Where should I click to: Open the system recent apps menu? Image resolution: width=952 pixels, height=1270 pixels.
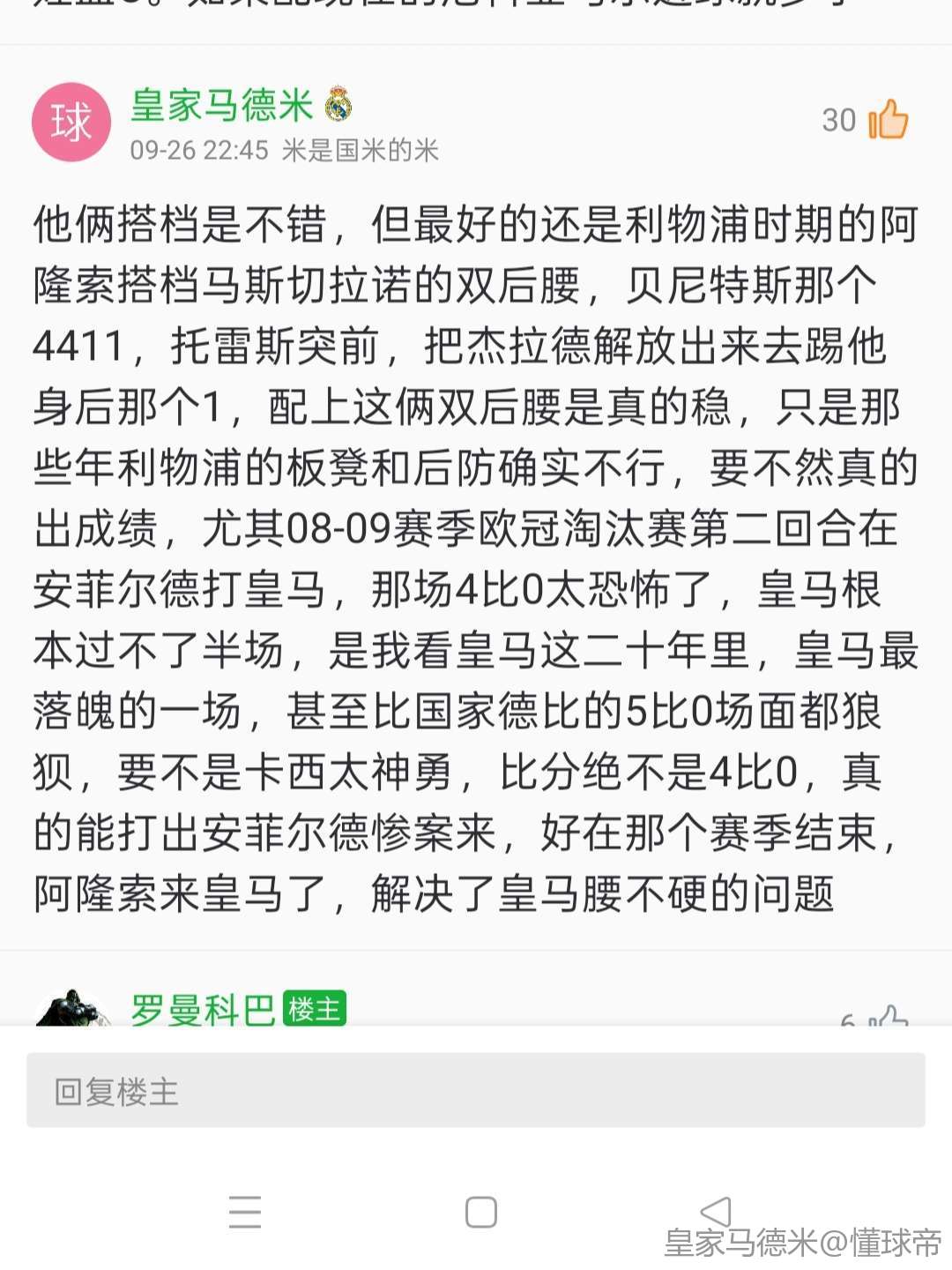(x=245, y=1212)
